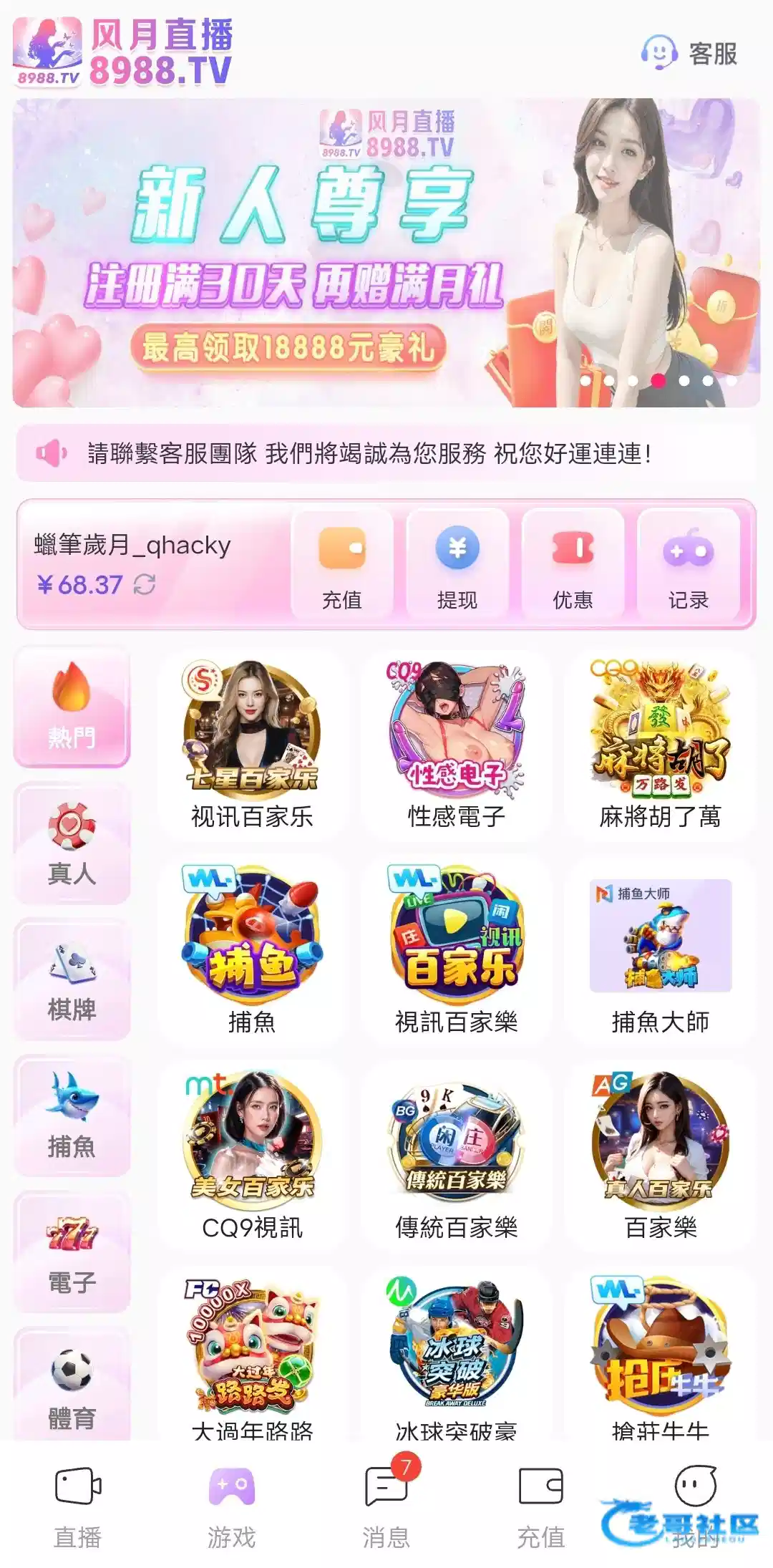
Task: Refresh the account balance
Action: (x=145, y=584)
